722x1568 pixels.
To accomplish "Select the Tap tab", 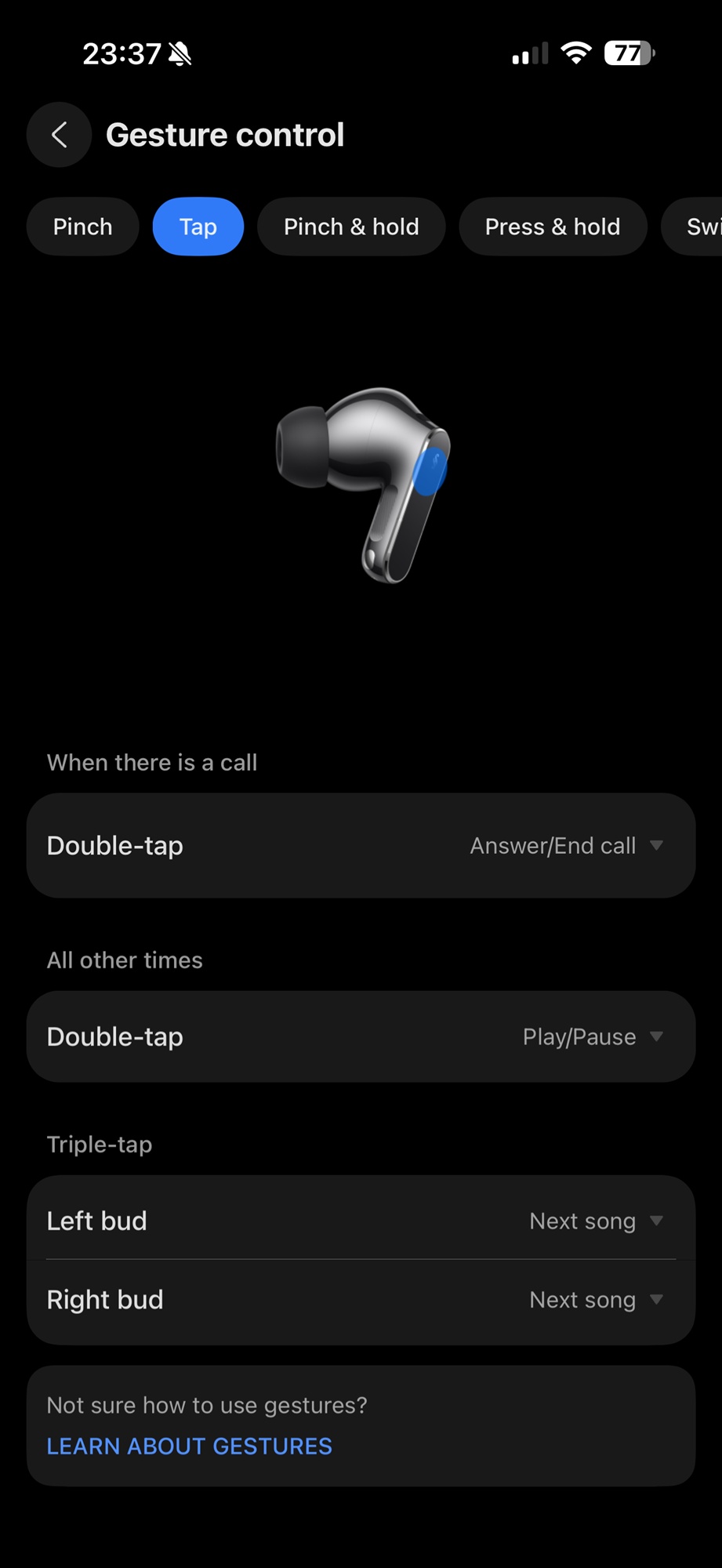I will [x=198, y=227].
